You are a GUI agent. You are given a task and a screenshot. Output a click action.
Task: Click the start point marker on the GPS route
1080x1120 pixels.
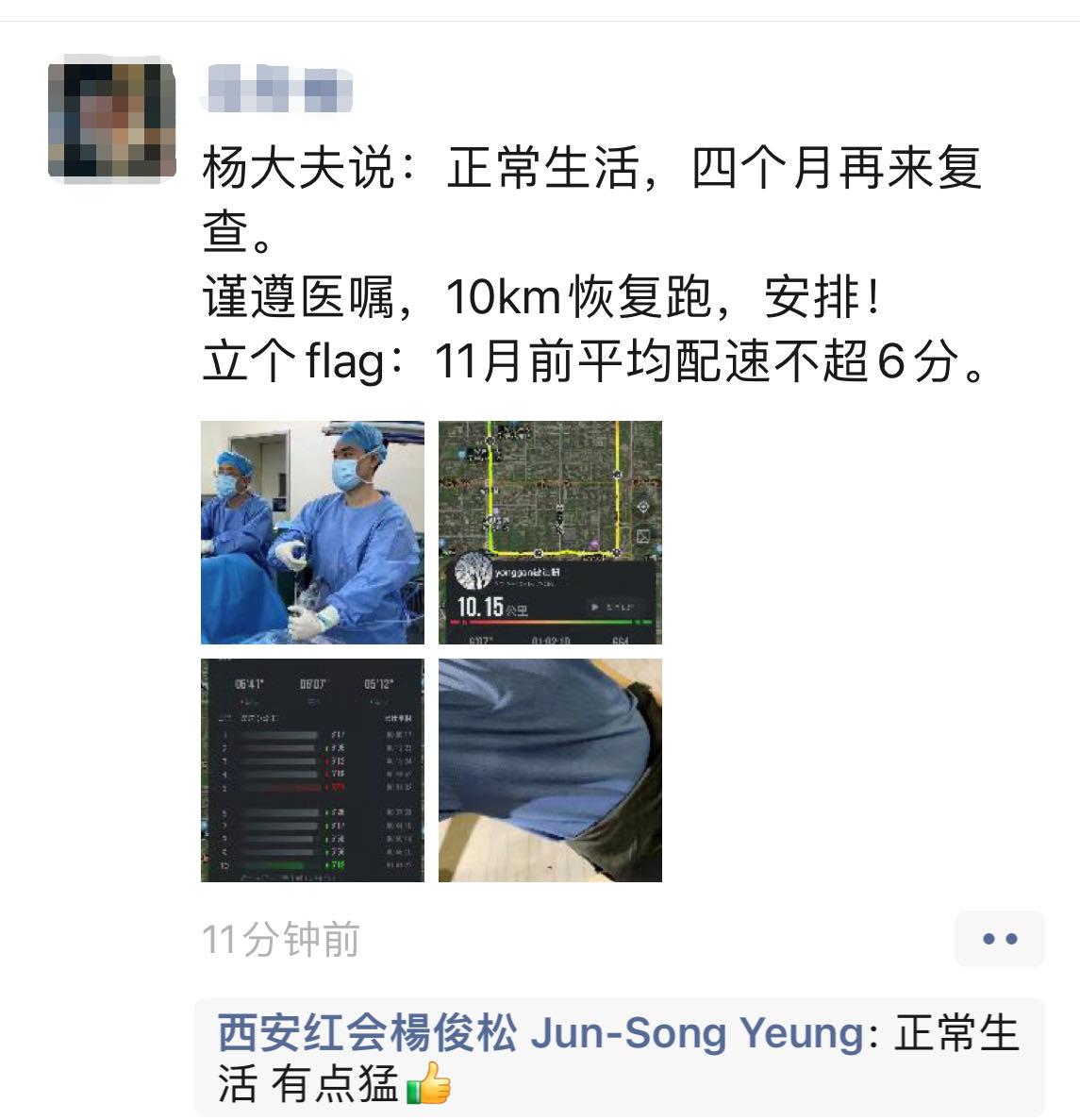(x=490, y=441)
